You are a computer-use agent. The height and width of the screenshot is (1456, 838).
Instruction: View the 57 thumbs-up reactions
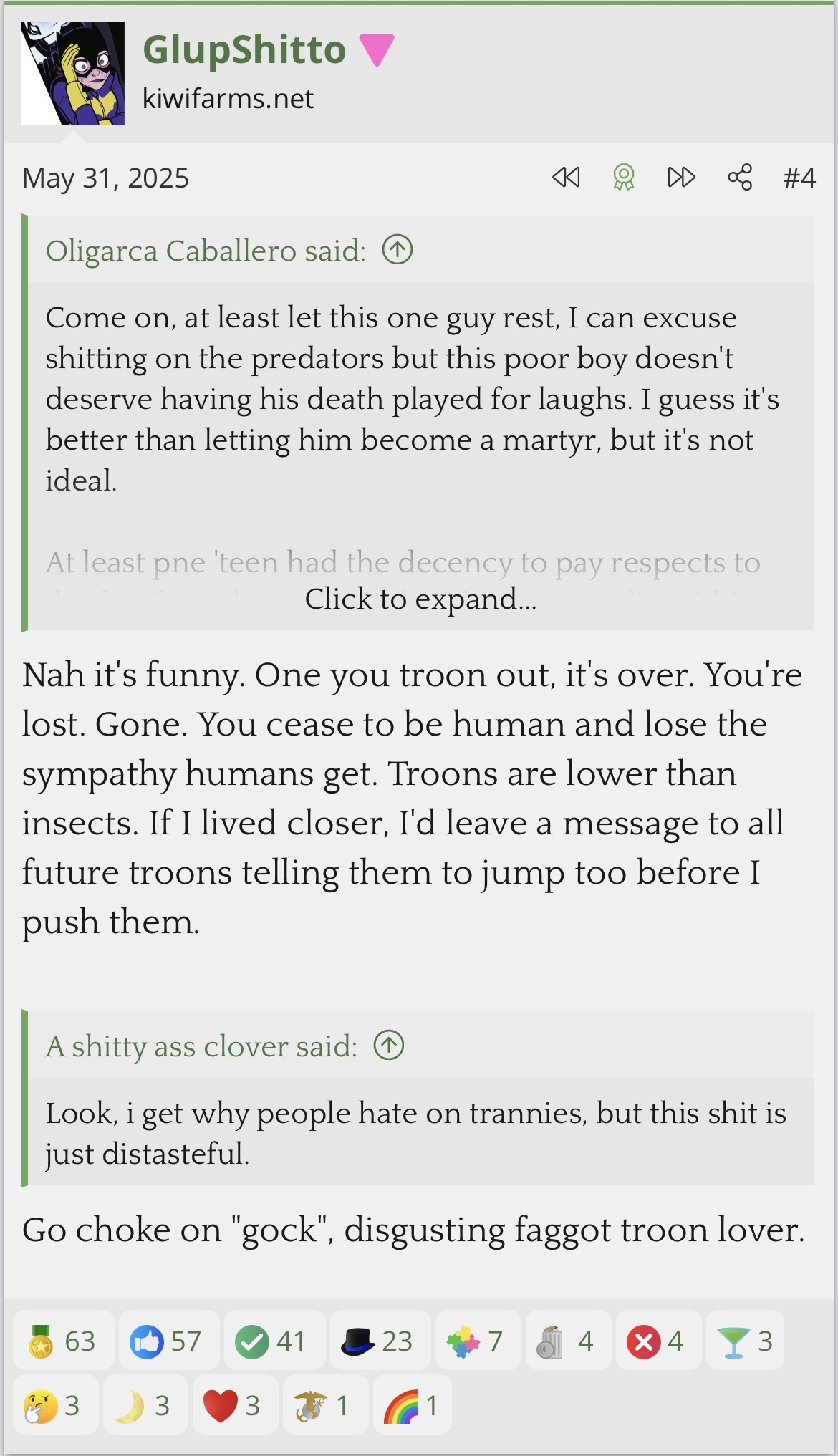click(x=166, y=1341)
